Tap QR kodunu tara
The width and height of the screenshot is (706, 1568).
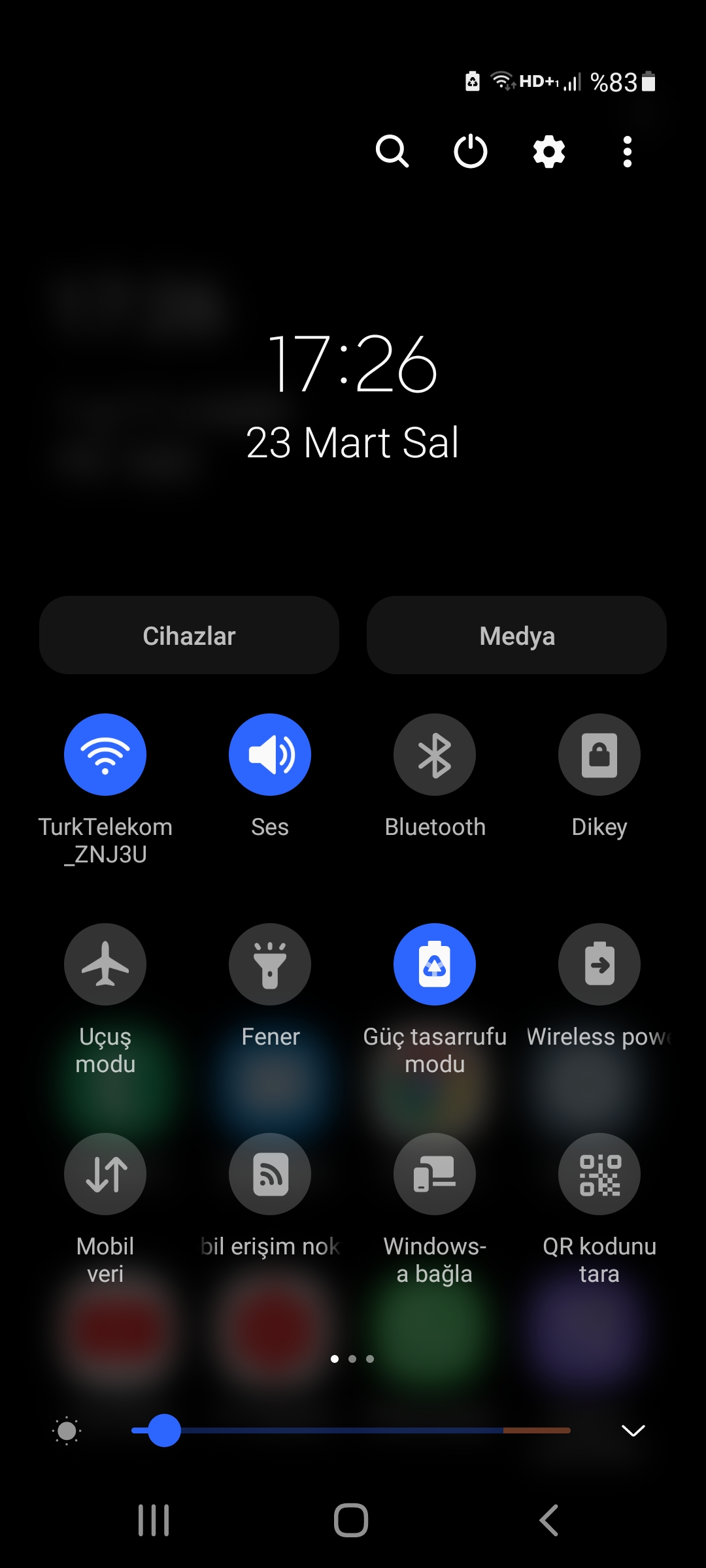[599, 1174]
